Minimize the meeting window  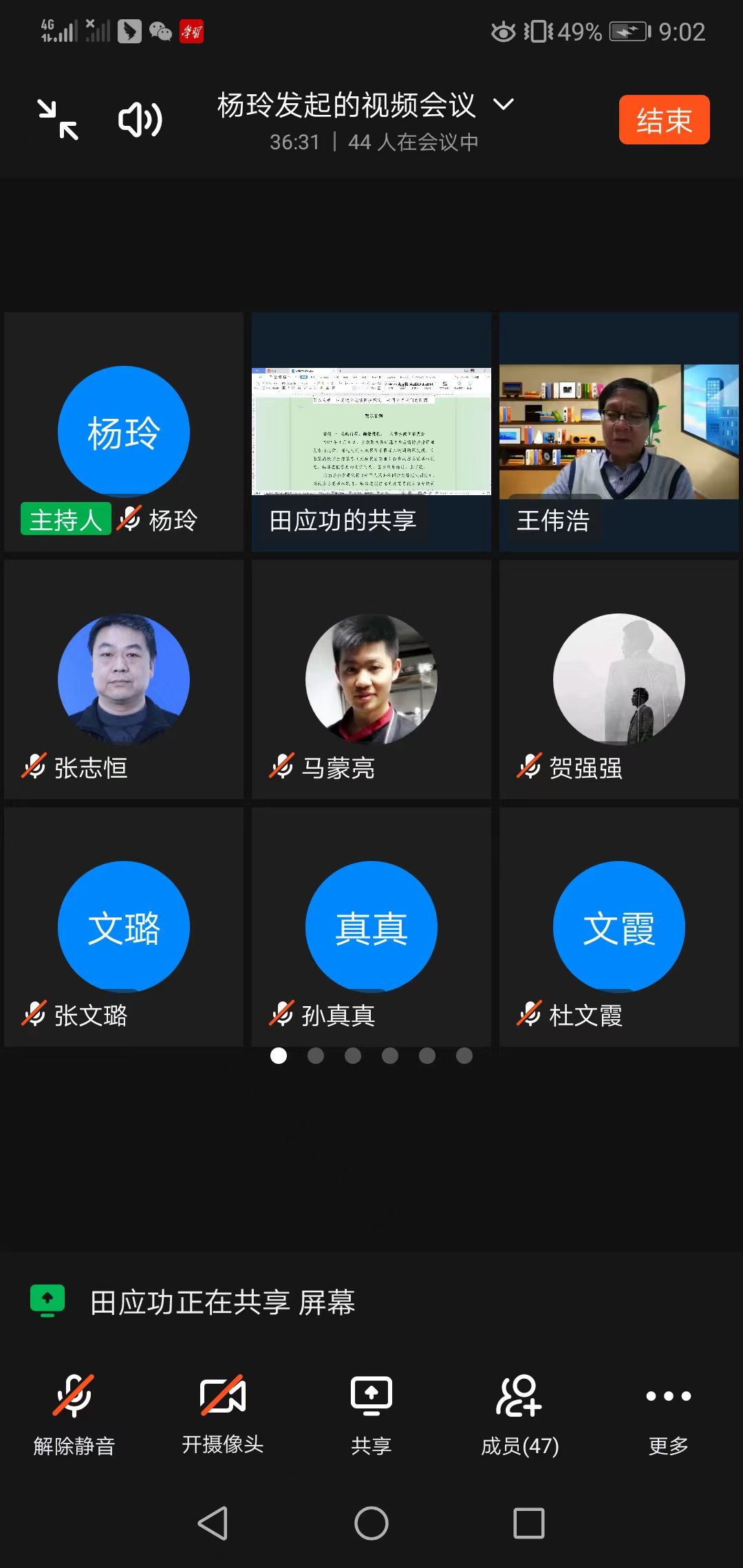(58, 120)
